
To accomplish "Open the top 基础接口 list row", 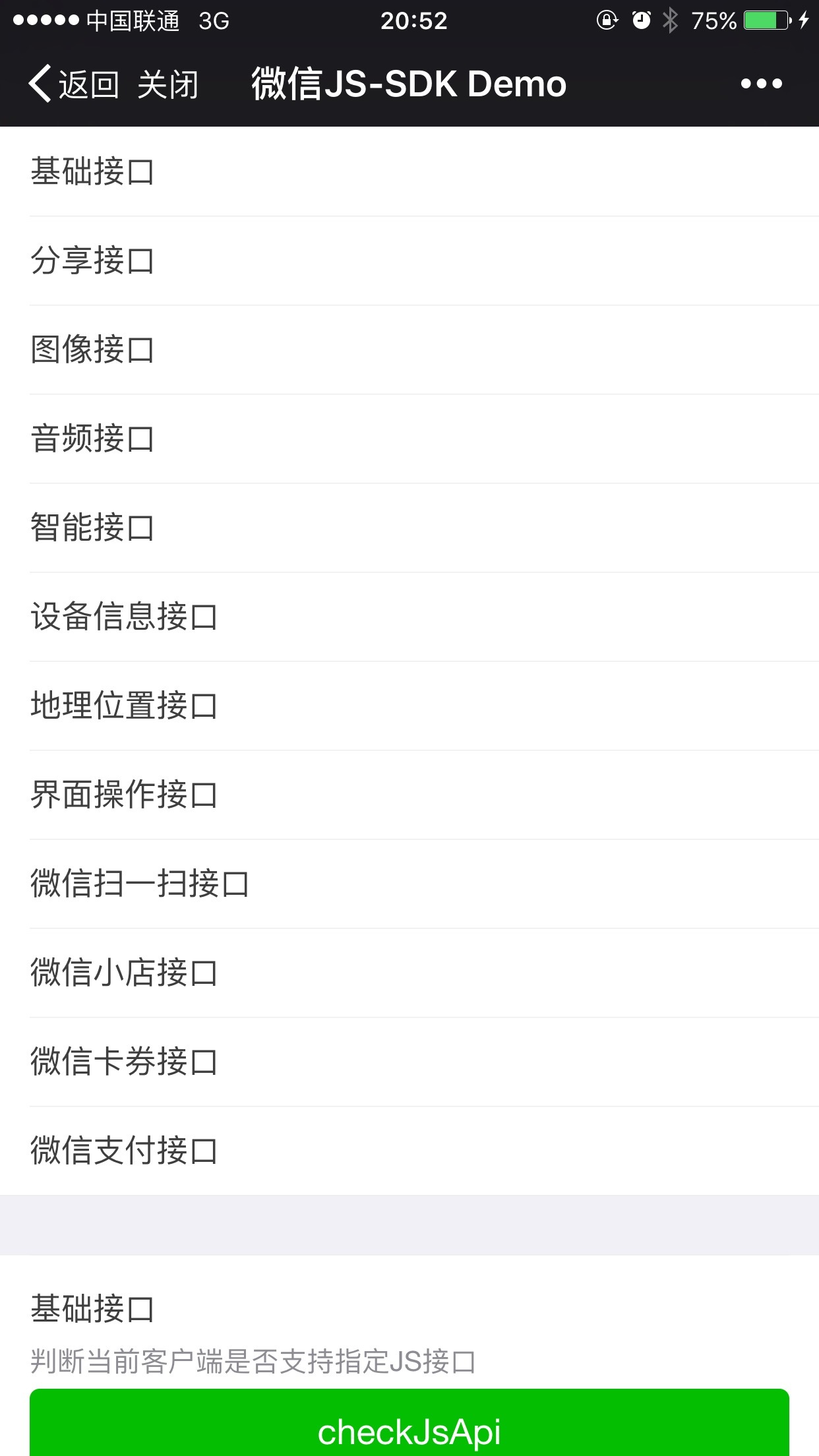I will point(92,172).
